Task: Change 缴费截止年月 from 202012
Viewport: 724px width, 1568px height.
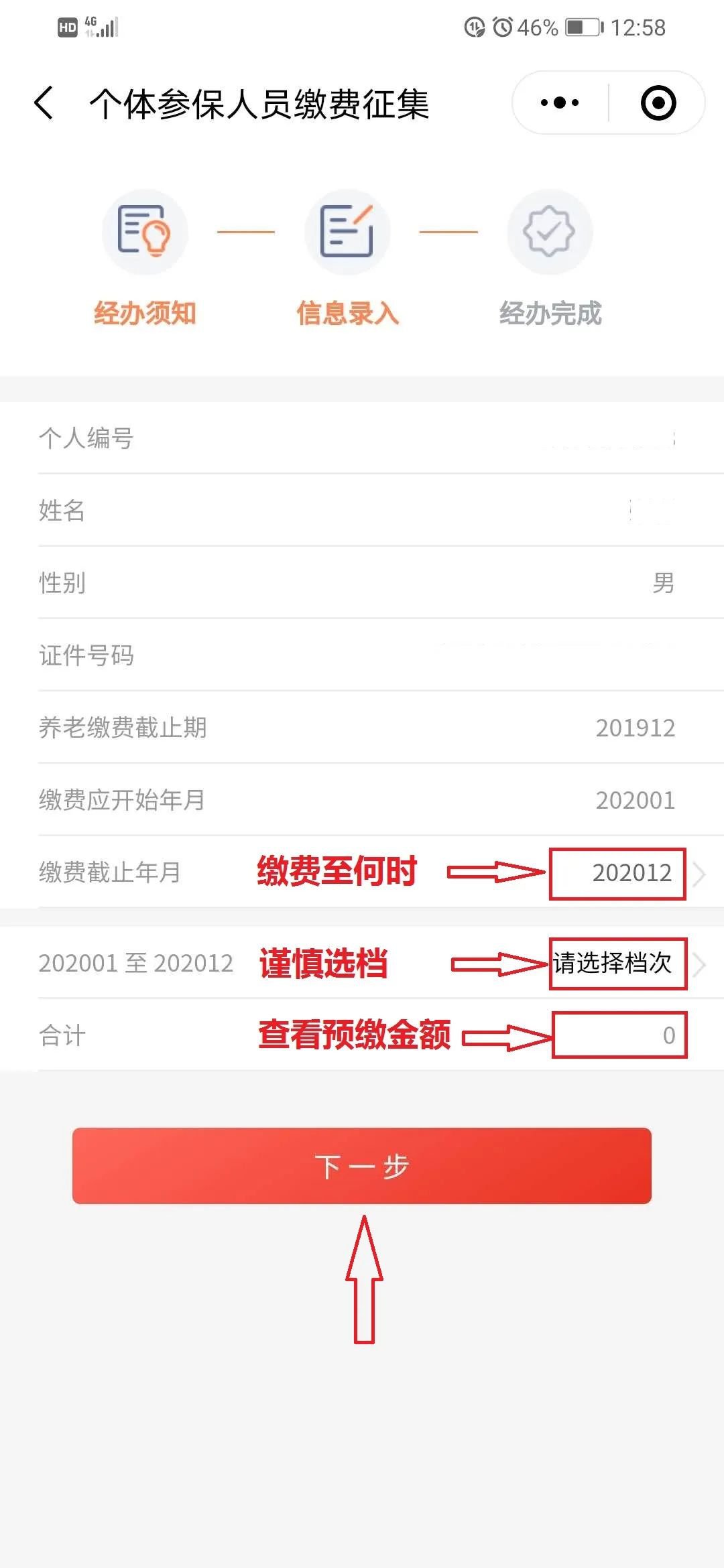Action: (x=630, y=873)
